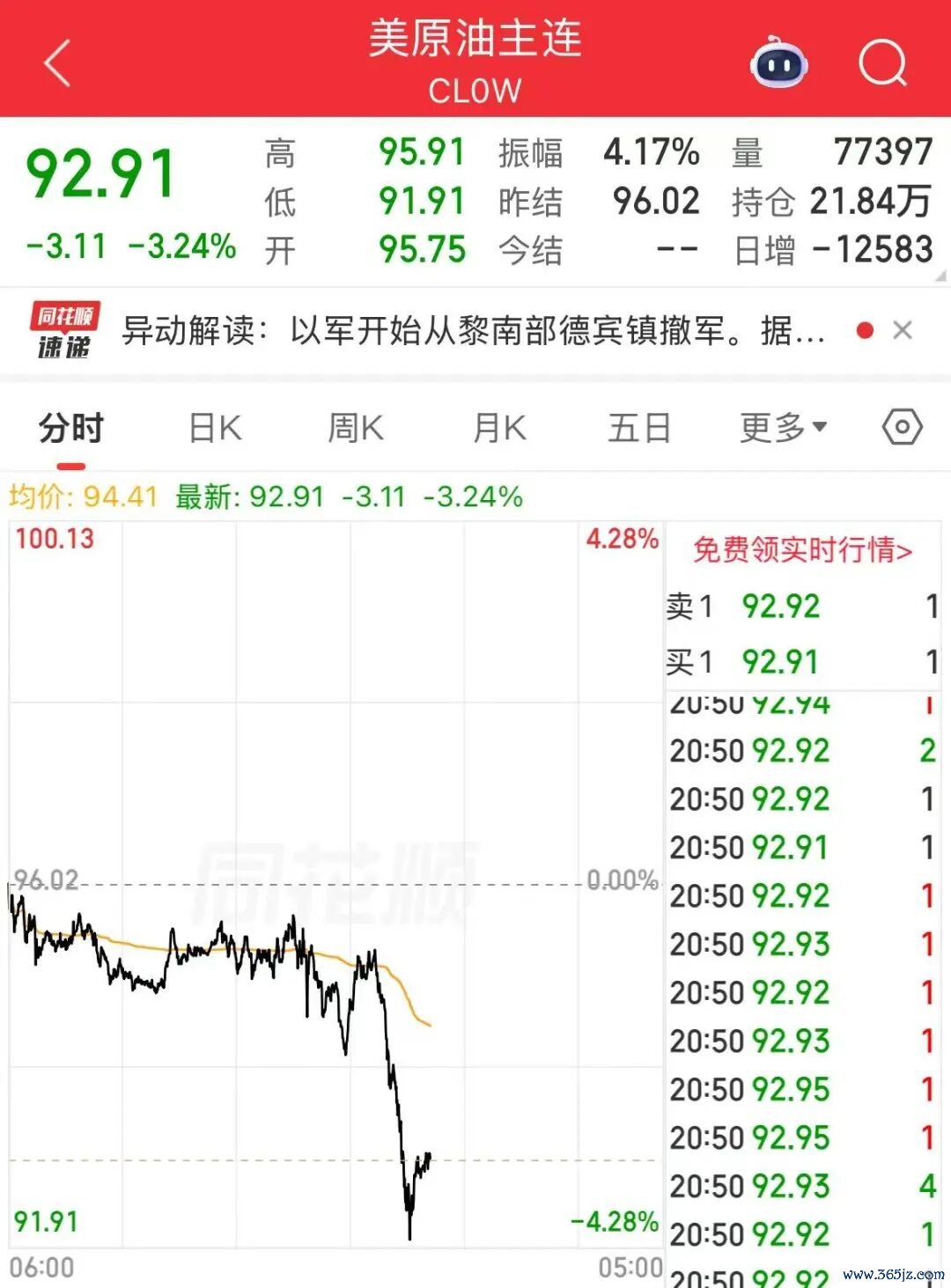
Task: Go back using the top-left arrow
Action: click(x=57, y=63)
